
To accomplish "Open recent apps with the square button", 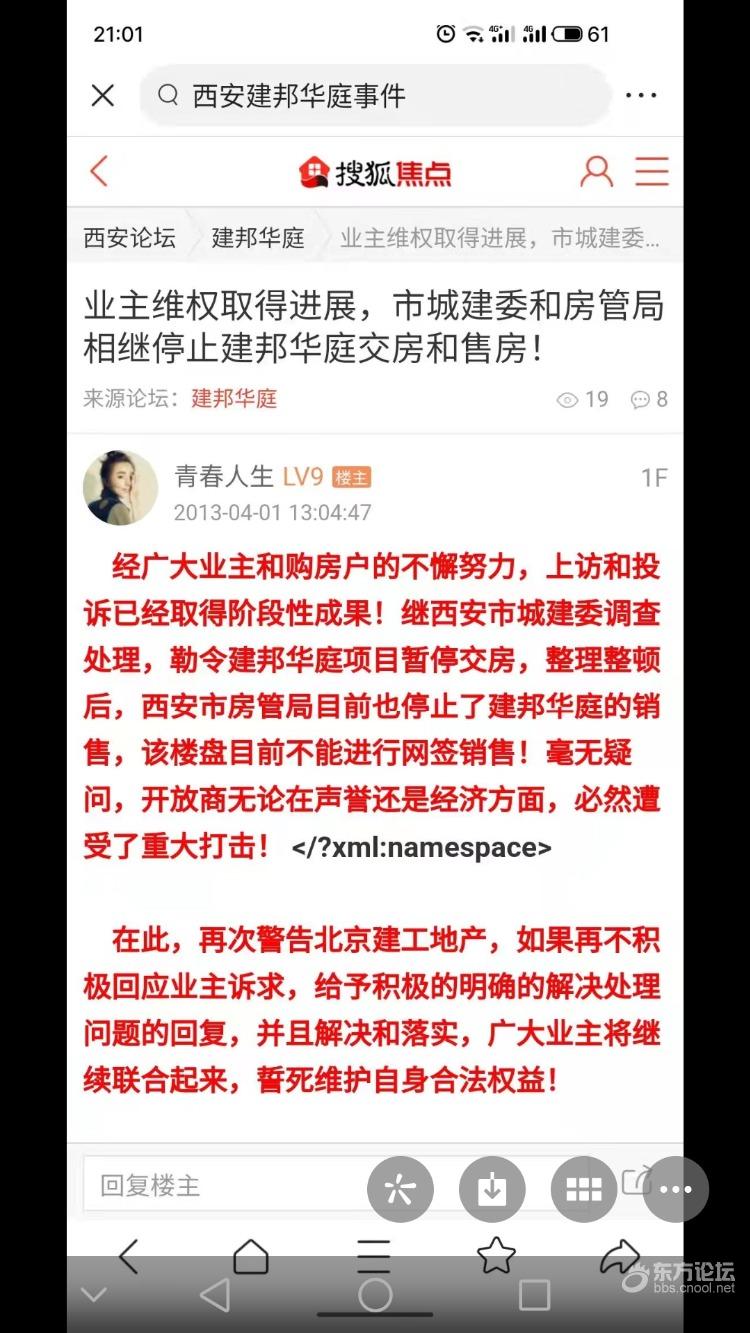I will click(534, 1296).
